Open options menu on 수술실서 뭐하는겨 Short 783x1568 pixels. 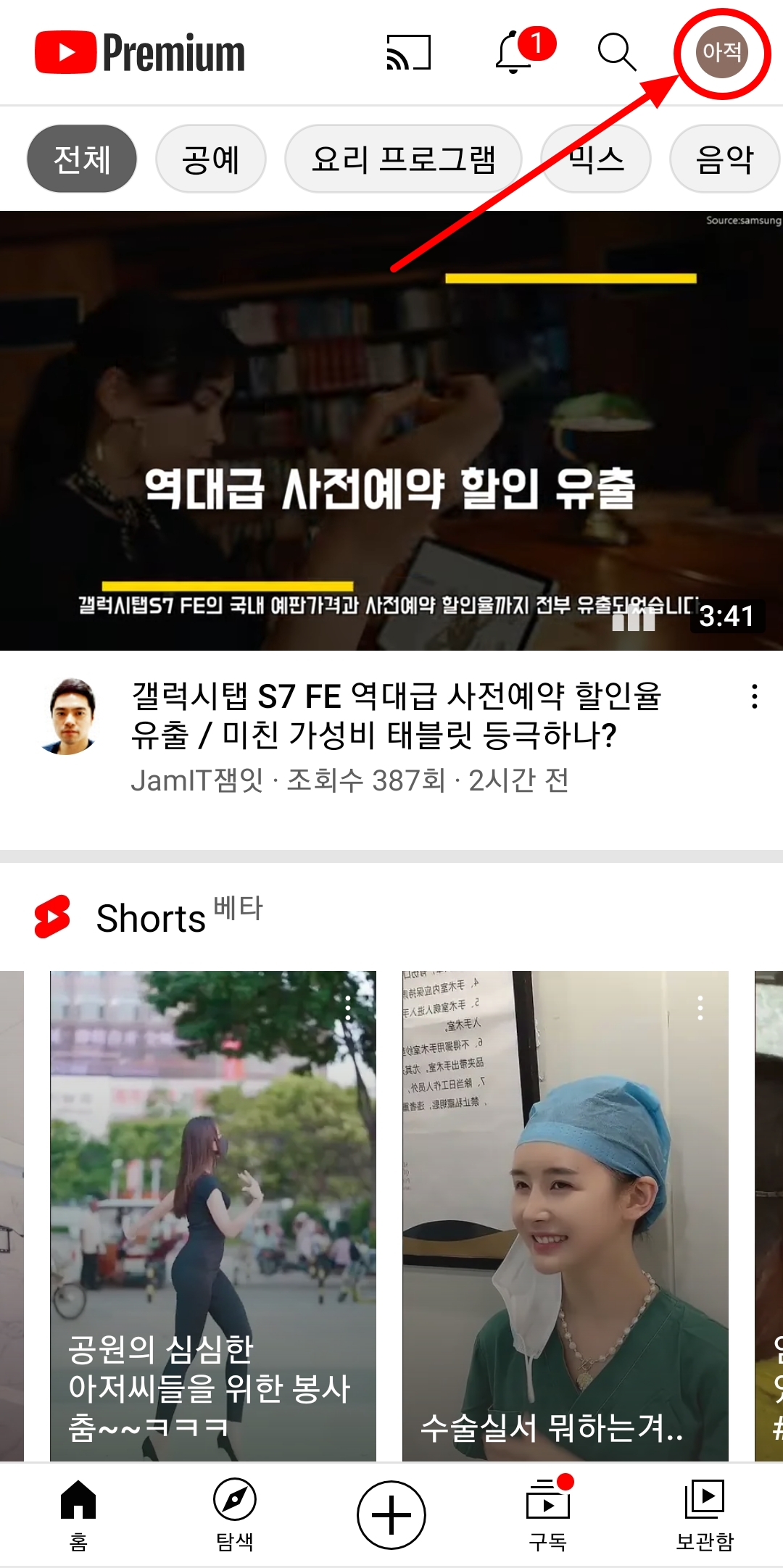point(700,1008)
